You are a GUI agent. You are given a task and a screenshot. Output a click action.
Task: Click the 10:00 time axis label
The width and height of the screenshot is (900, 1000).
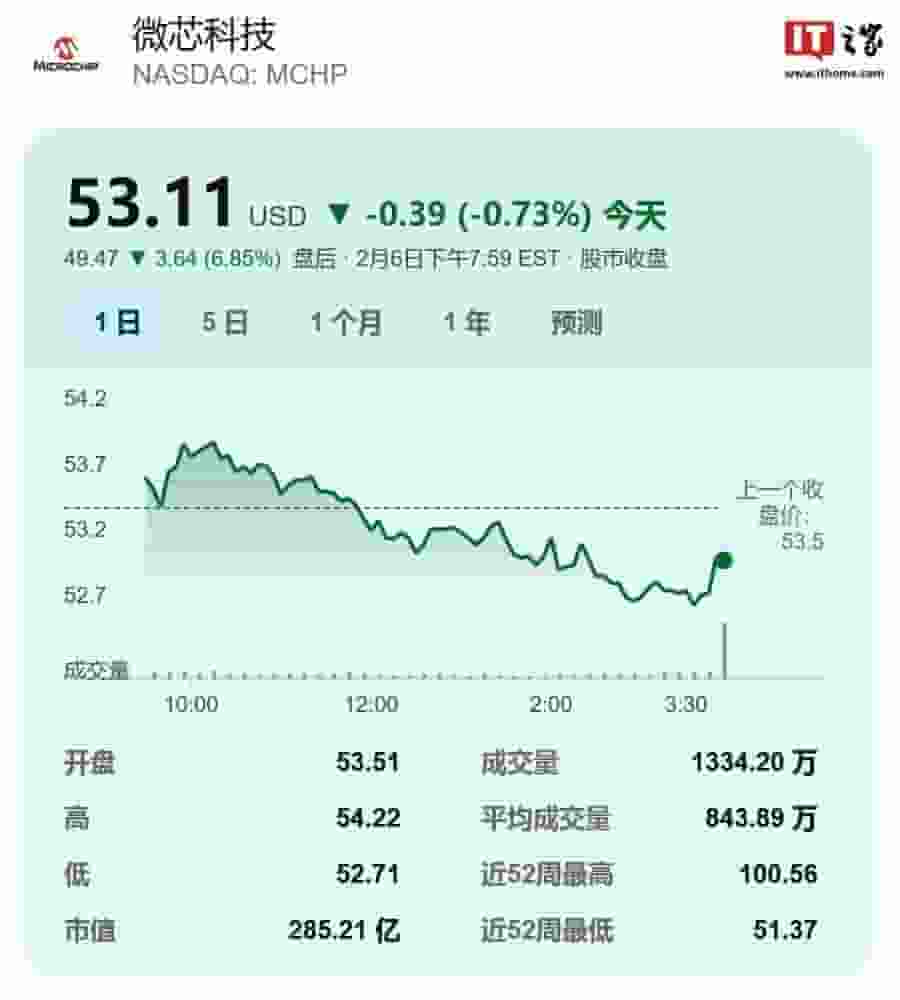192,704
